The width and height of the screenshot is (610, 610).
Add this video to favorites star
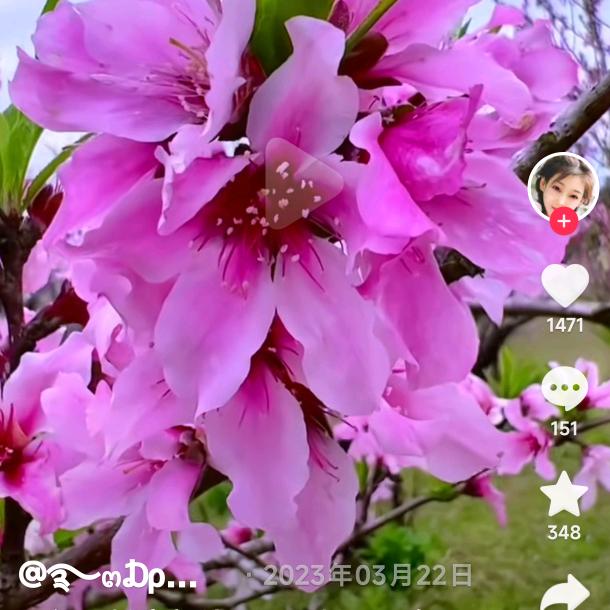click(x=564, y=493)
